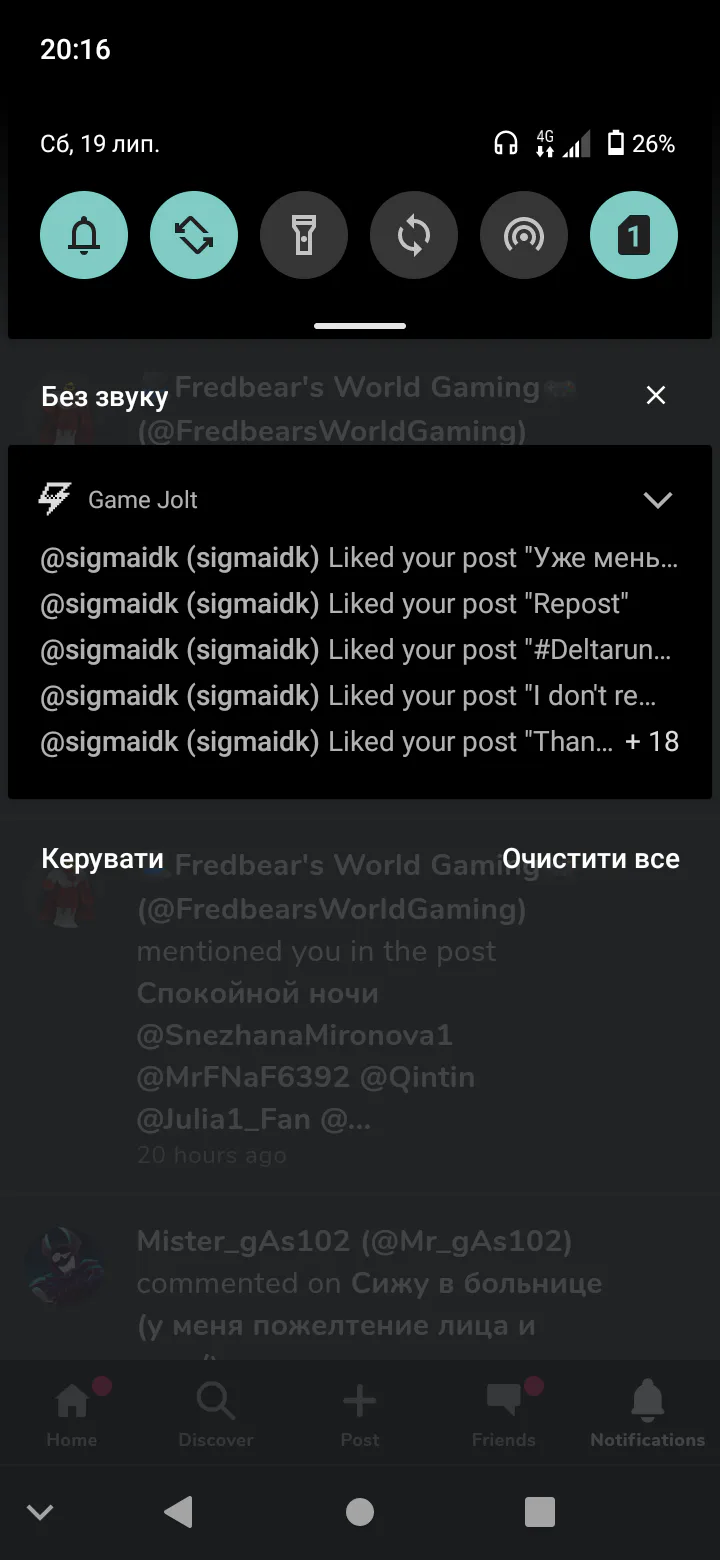Toggle the bell sound mode tile
720x1560 pixels.
coord(84,236)
